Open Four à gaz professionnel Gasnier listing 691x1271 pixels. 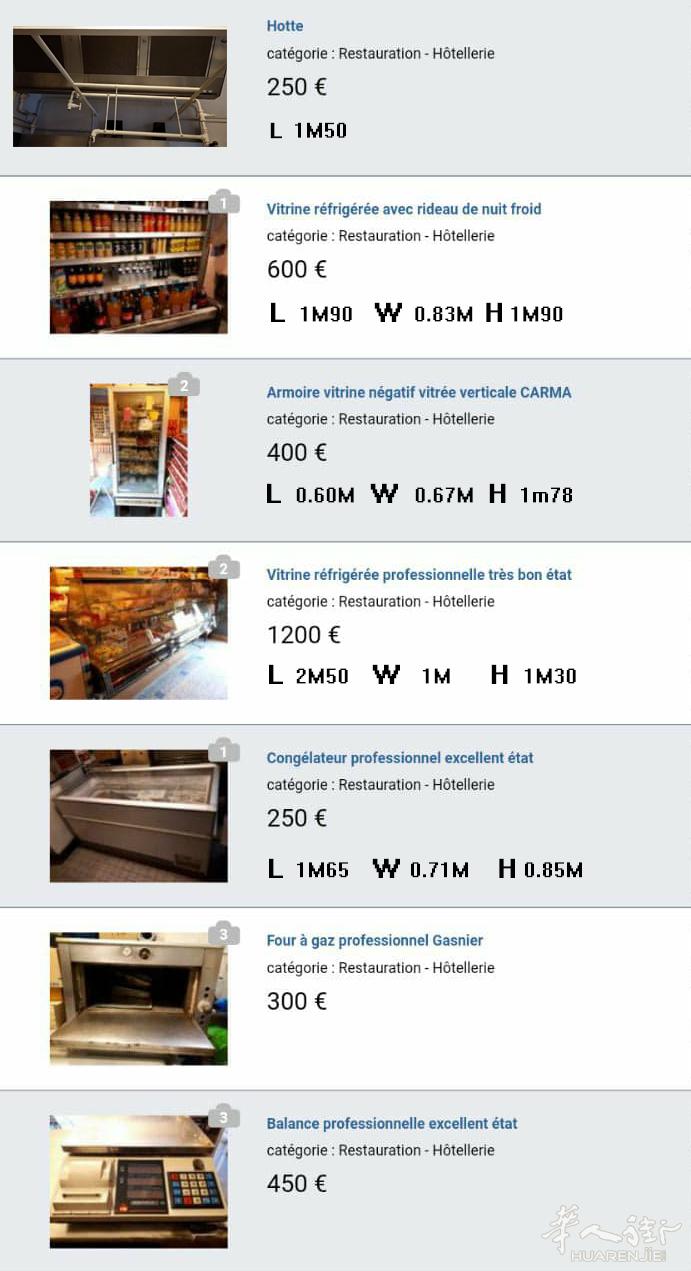click(375, 940)
